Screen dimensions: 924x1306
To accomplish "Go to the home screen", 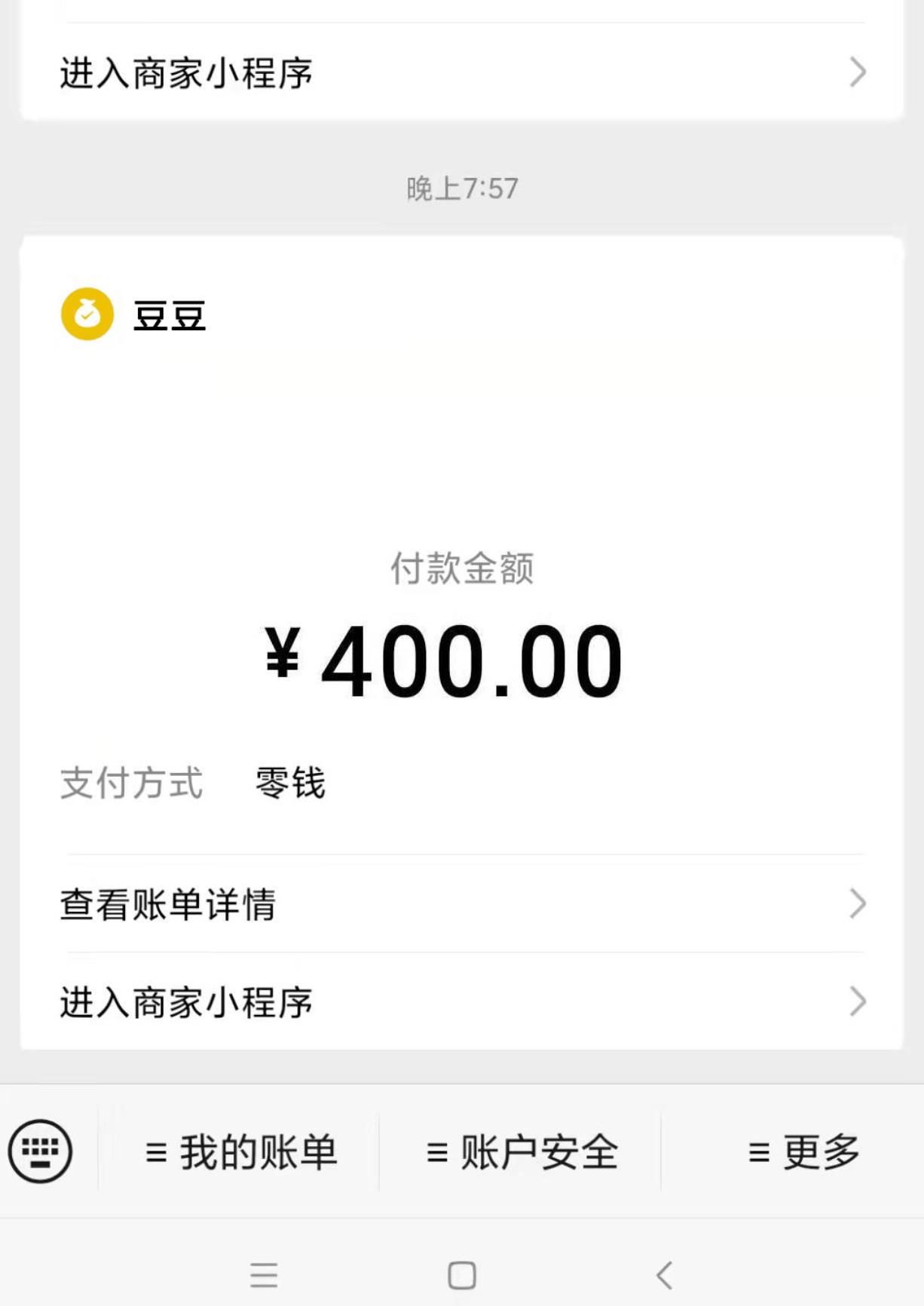I will click(x=461, y=1275).
